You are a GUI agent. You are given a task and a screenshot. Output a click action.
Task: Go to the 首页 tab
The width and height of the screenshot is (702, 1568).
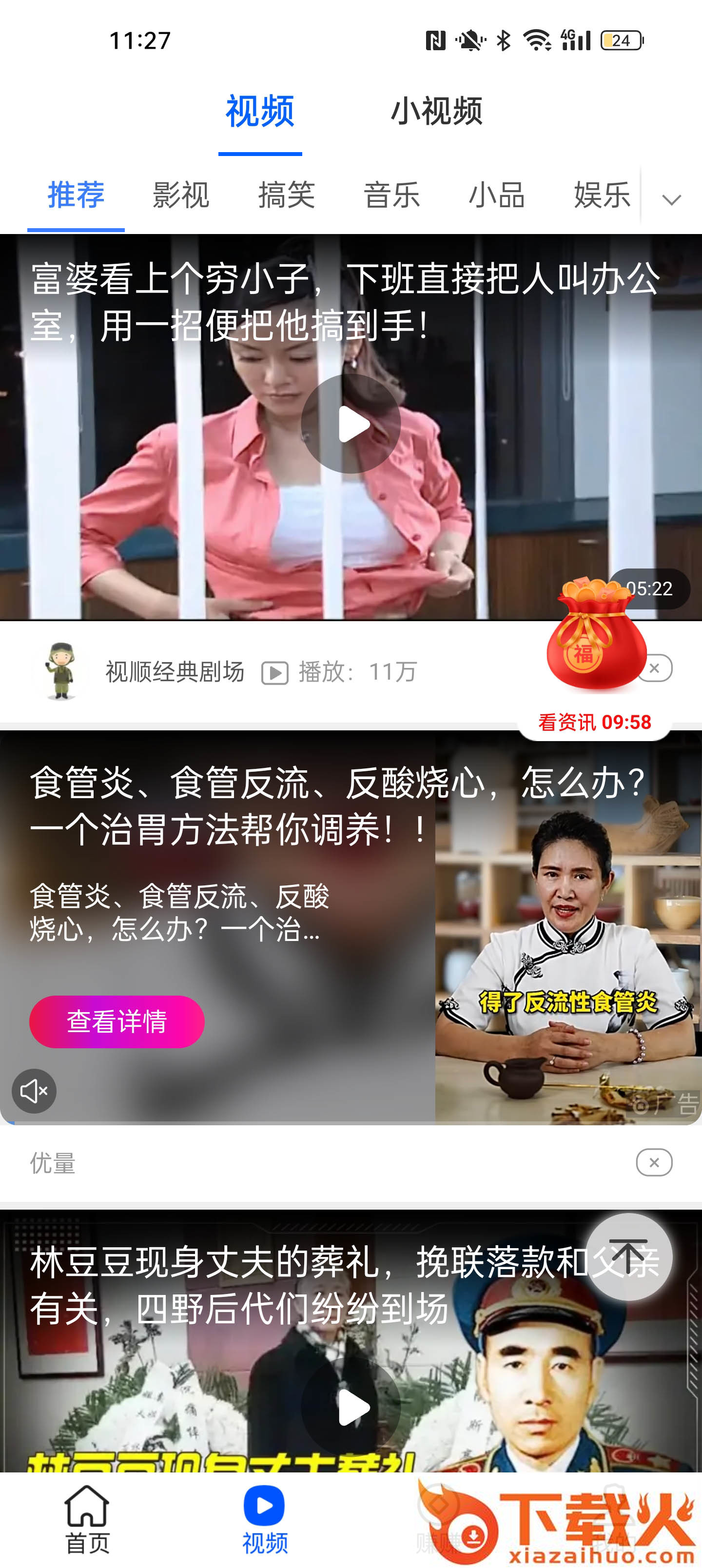pyautogui.click(x=87, y=1519)
